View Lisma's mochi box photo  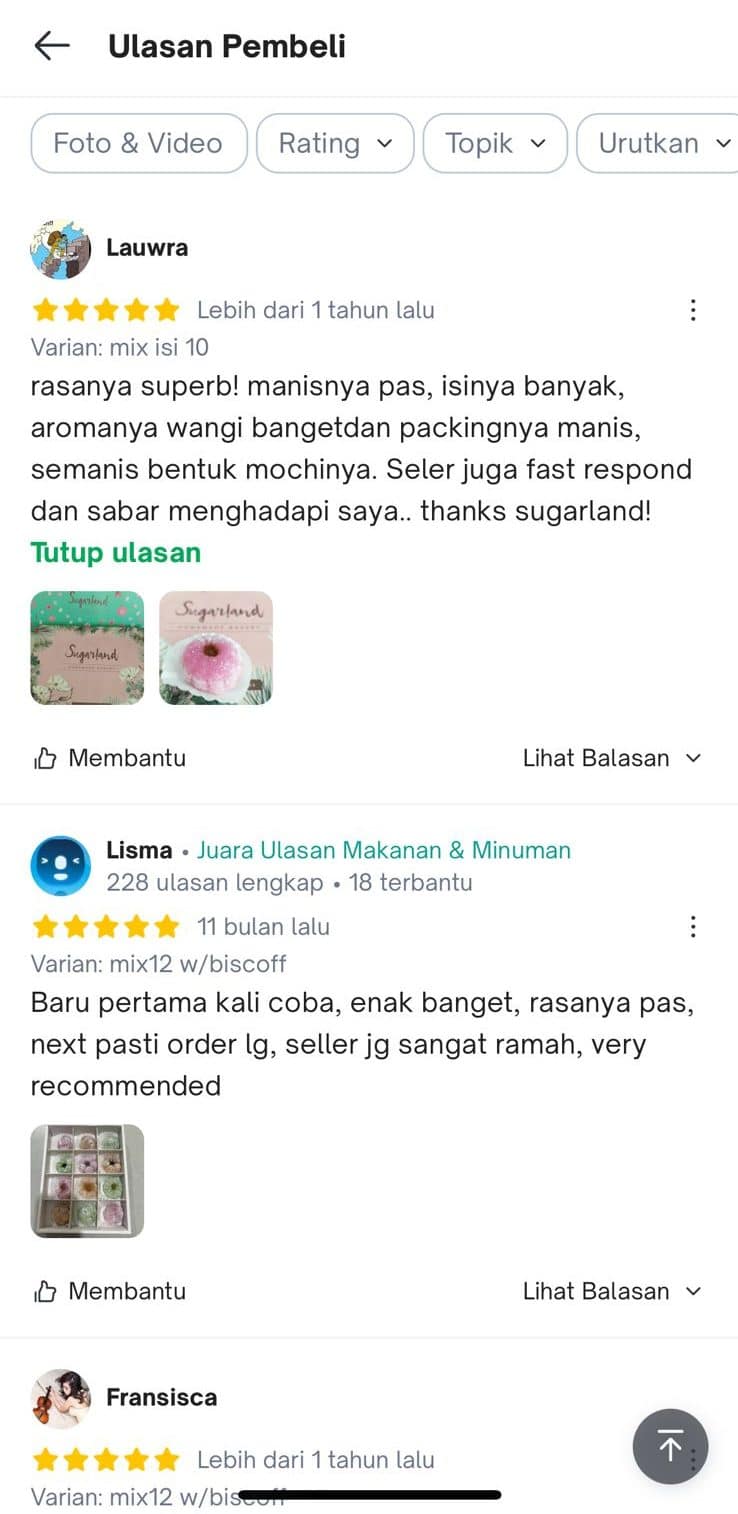[x=87, y=1181]
